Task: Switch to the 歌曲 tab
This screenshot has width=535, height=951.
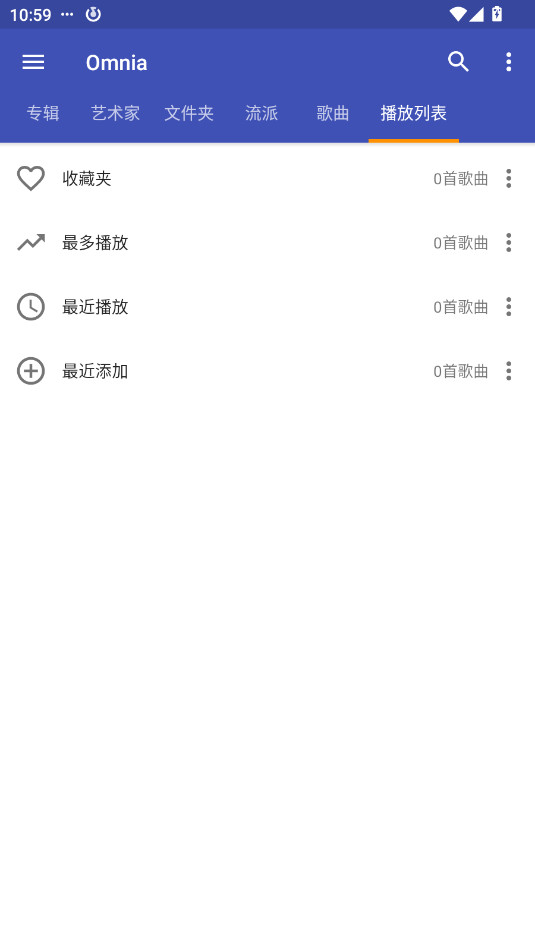Action: click(332, 113)
